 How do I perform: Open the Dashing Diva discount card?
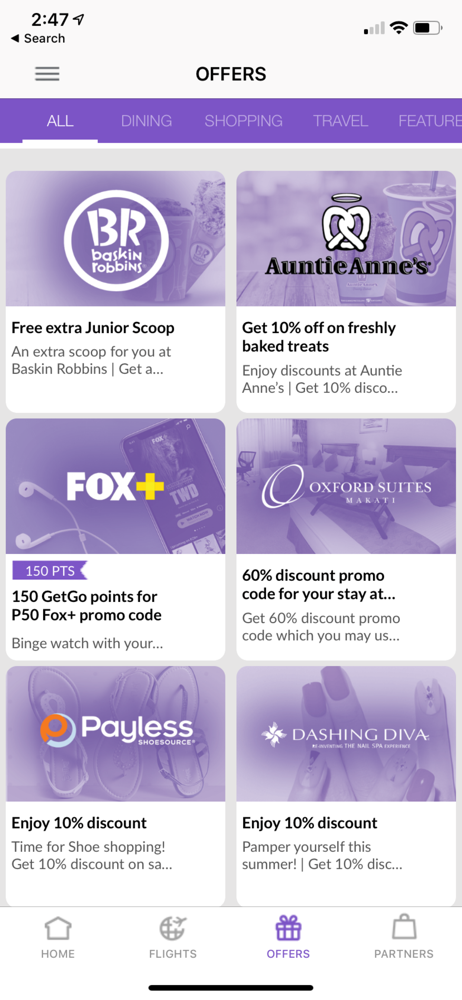346,786
